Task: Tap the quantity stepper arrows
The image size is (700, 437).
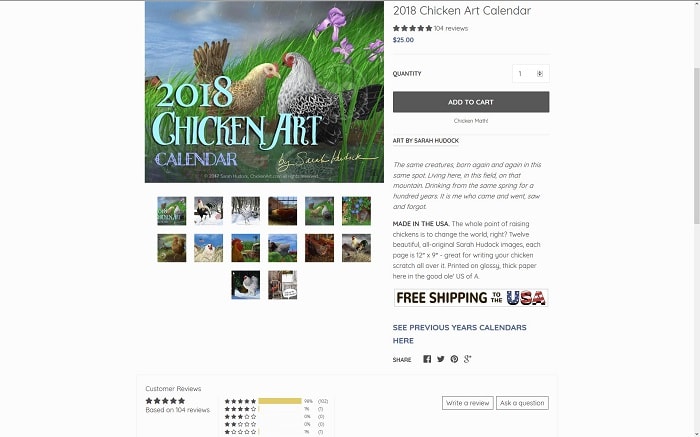Action: click(x=540, y=73)
